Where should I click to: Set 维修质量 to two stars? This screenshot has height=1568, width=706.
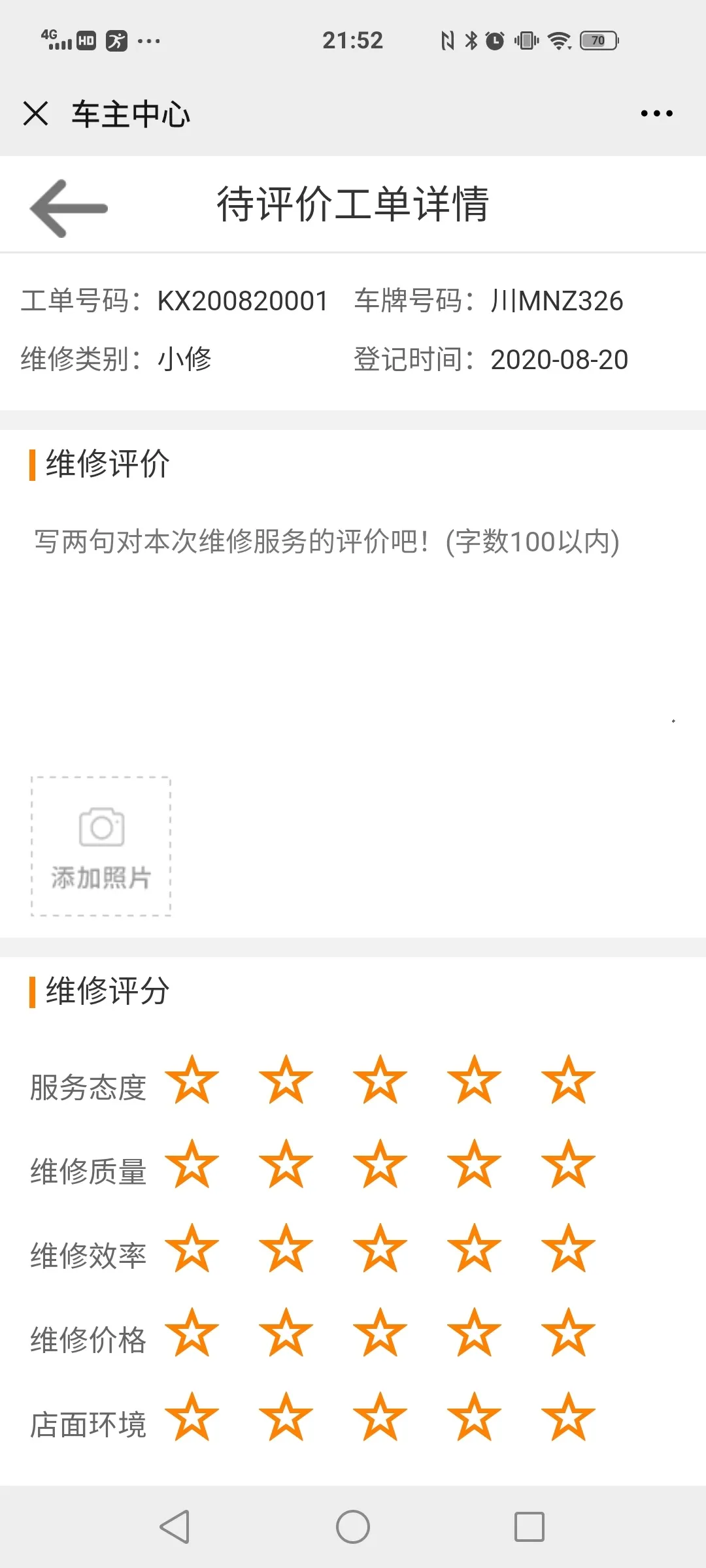pos(286,1165)
